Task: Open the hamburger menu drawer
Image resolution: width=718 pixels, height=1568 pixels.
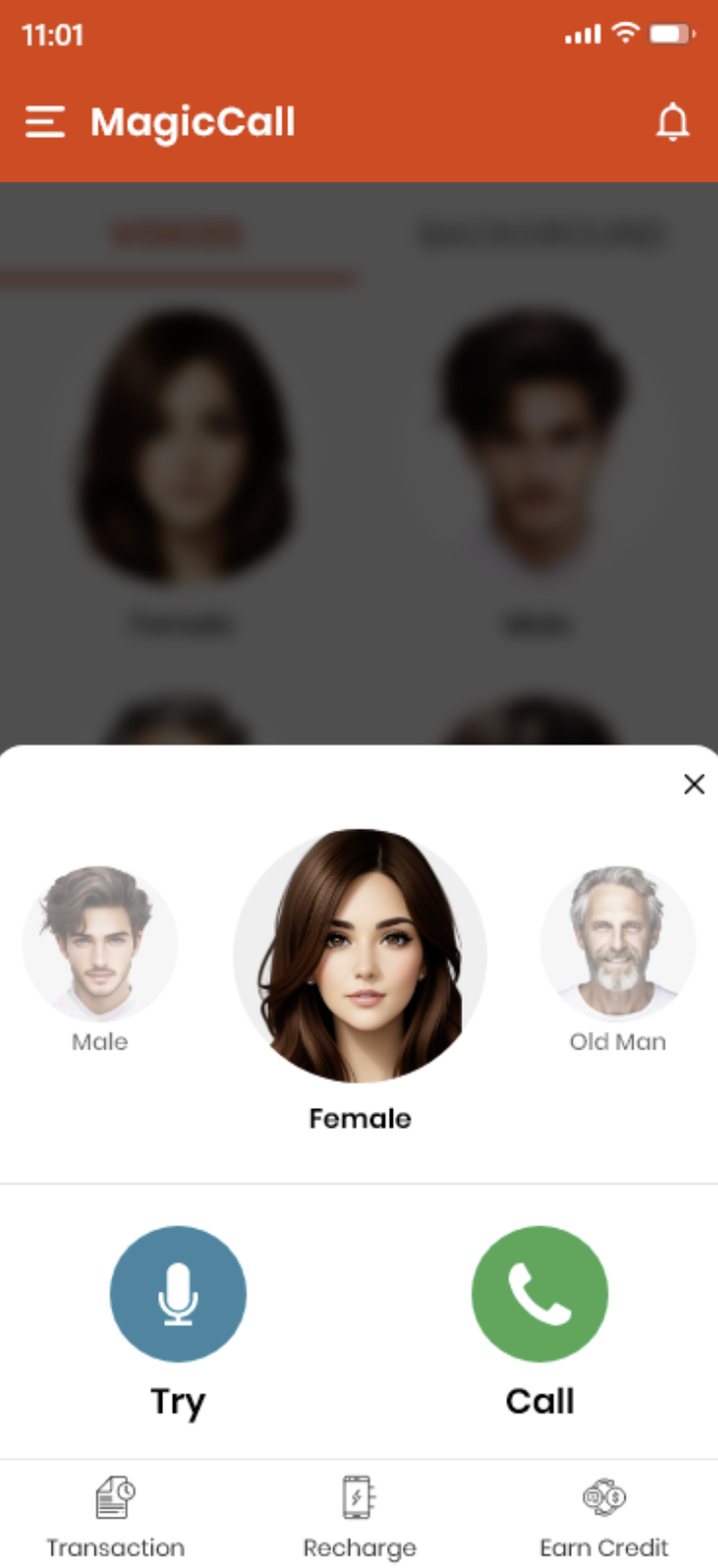Action: (45, 121)
